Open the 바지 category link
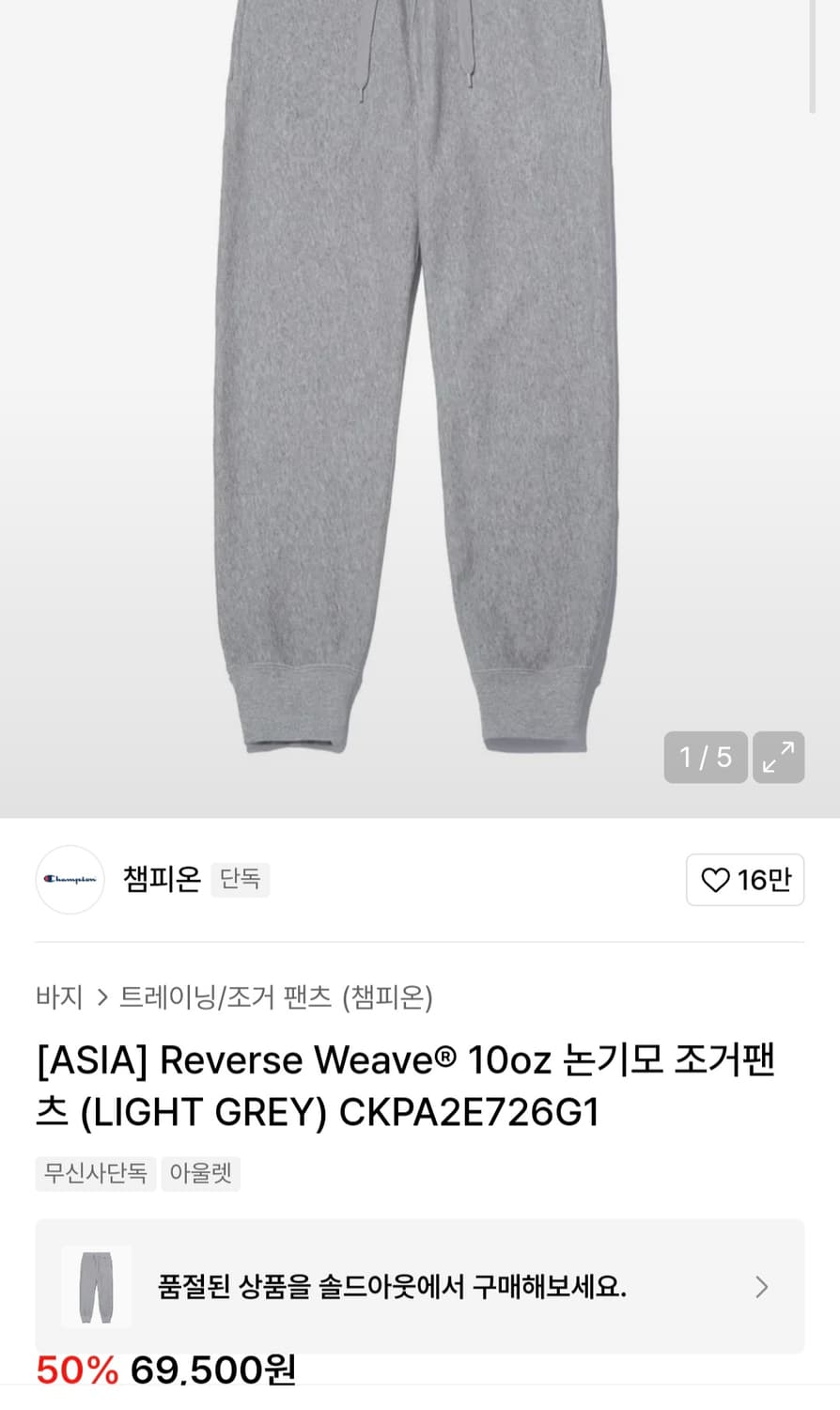 point(57,998)
